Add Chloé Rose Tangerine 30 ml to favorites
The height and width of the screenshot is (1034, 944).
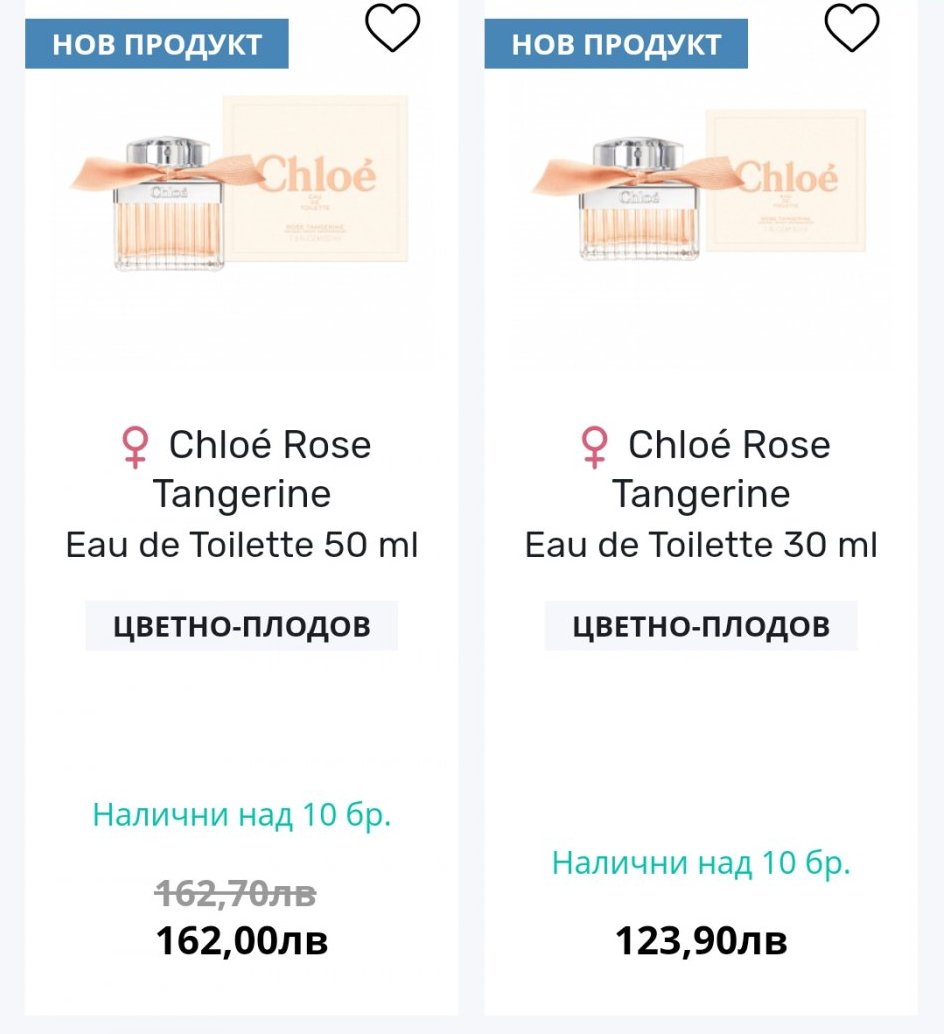pyautogui.click(x=851, y=28)
